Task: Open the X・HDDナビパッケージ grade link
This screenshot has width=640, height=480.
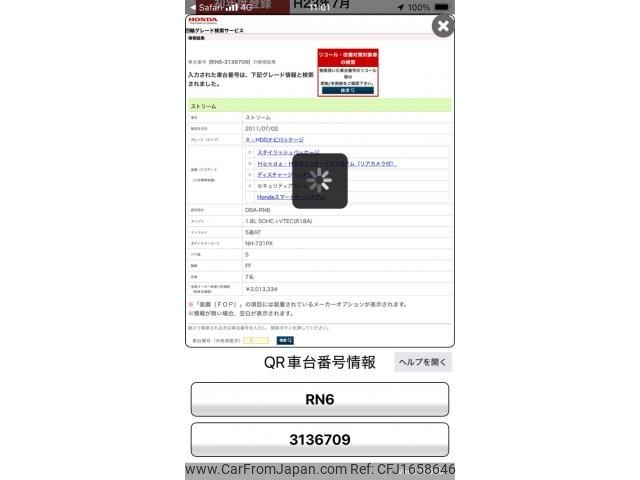Action: coord(274,140)
